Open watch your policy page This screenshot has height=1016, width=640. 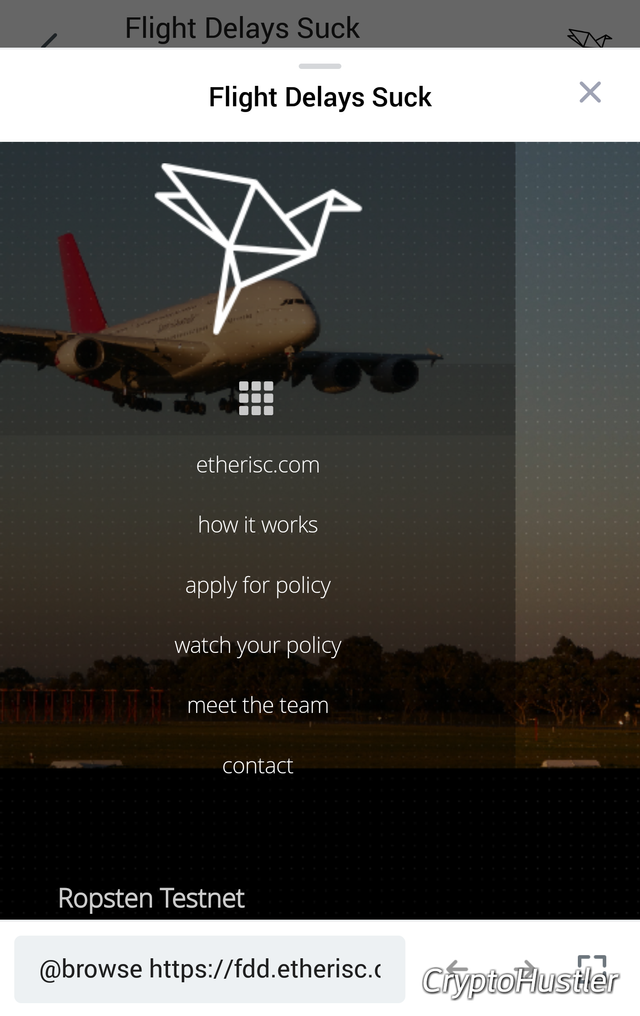pyautogui.click(x=258, y=645)
